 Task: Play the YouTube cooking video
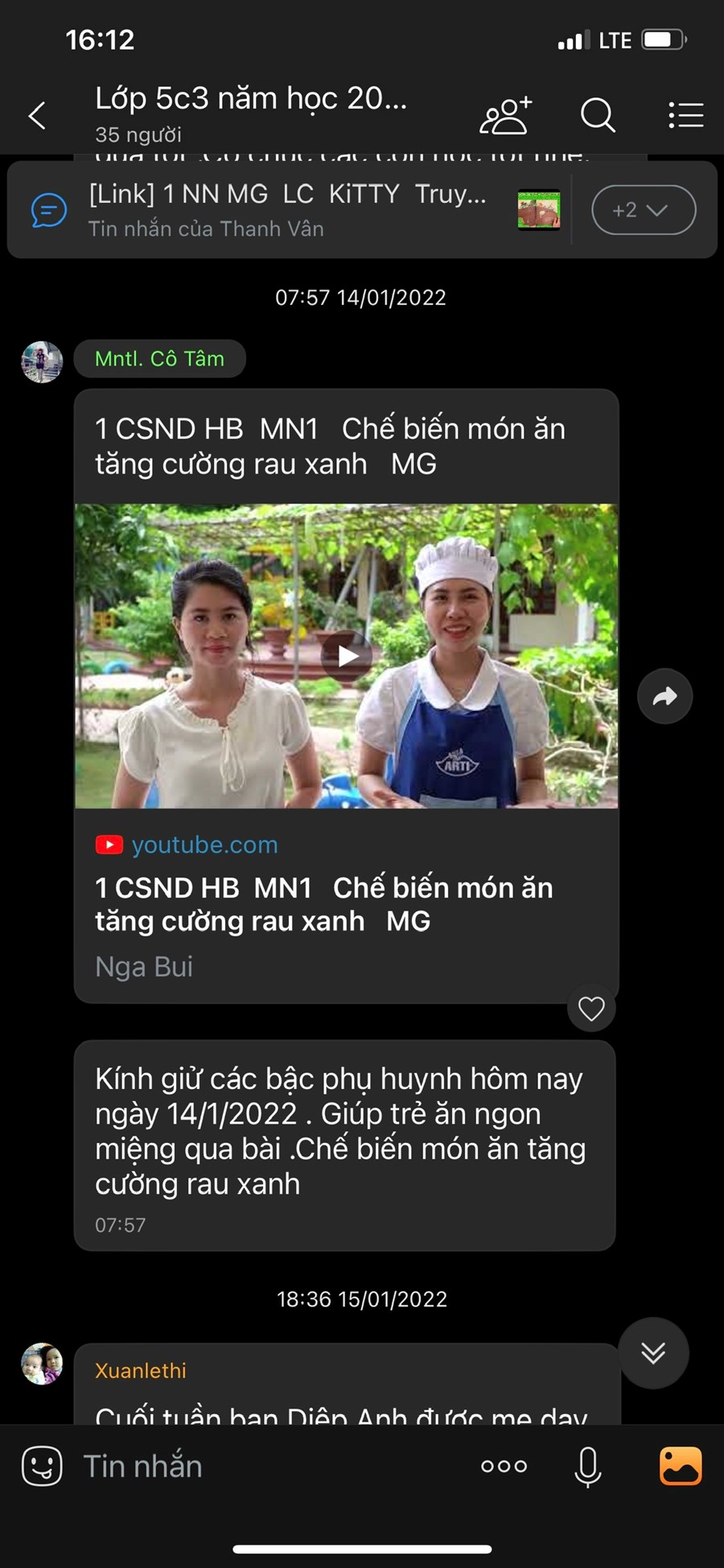pos(347,656)
